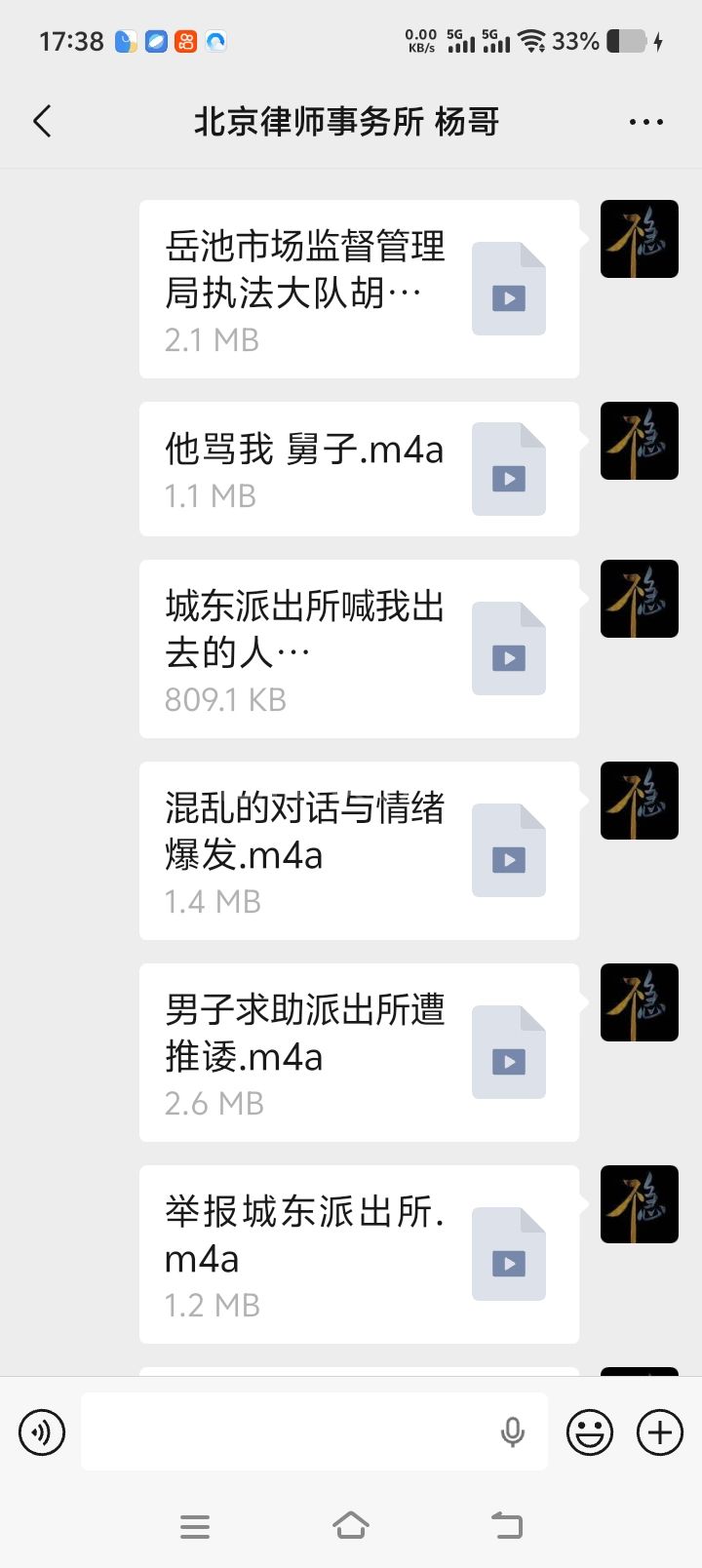
Task: Open 混乱的对话与情绪爆发.m4a
Action: pyautogui.click(x=359, y=851)
